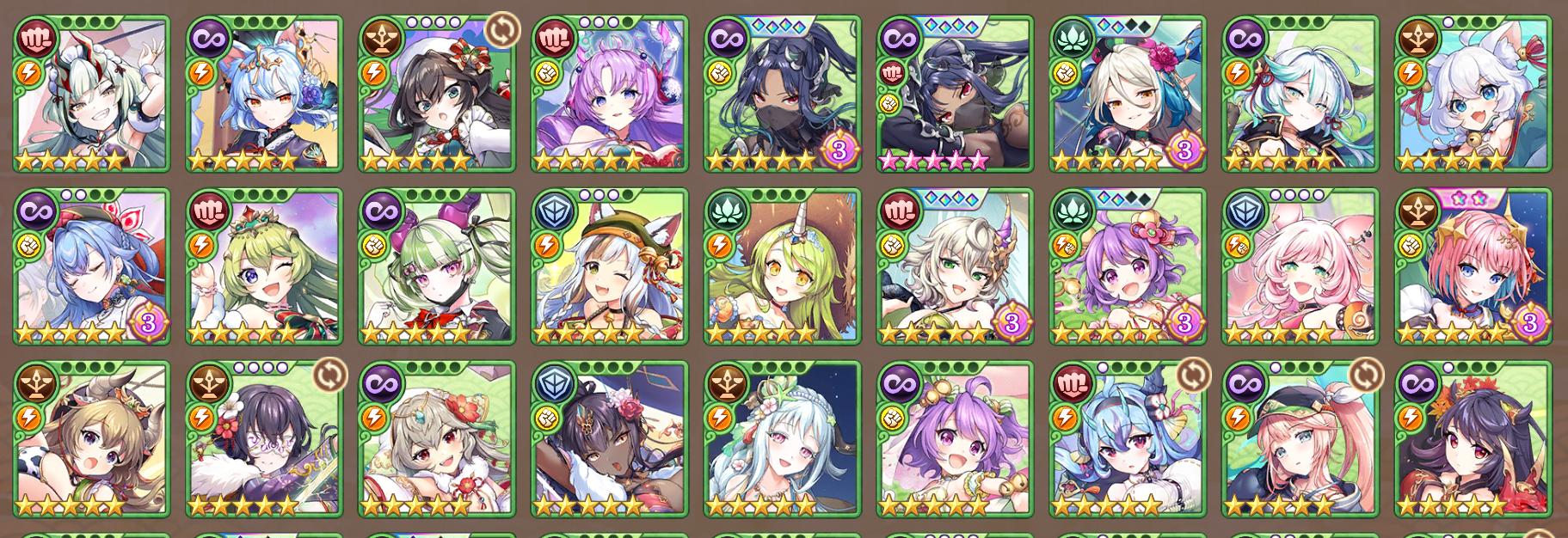Open the character card with pink stars
Screen dimensions: 1568x538
click(955, 95)
